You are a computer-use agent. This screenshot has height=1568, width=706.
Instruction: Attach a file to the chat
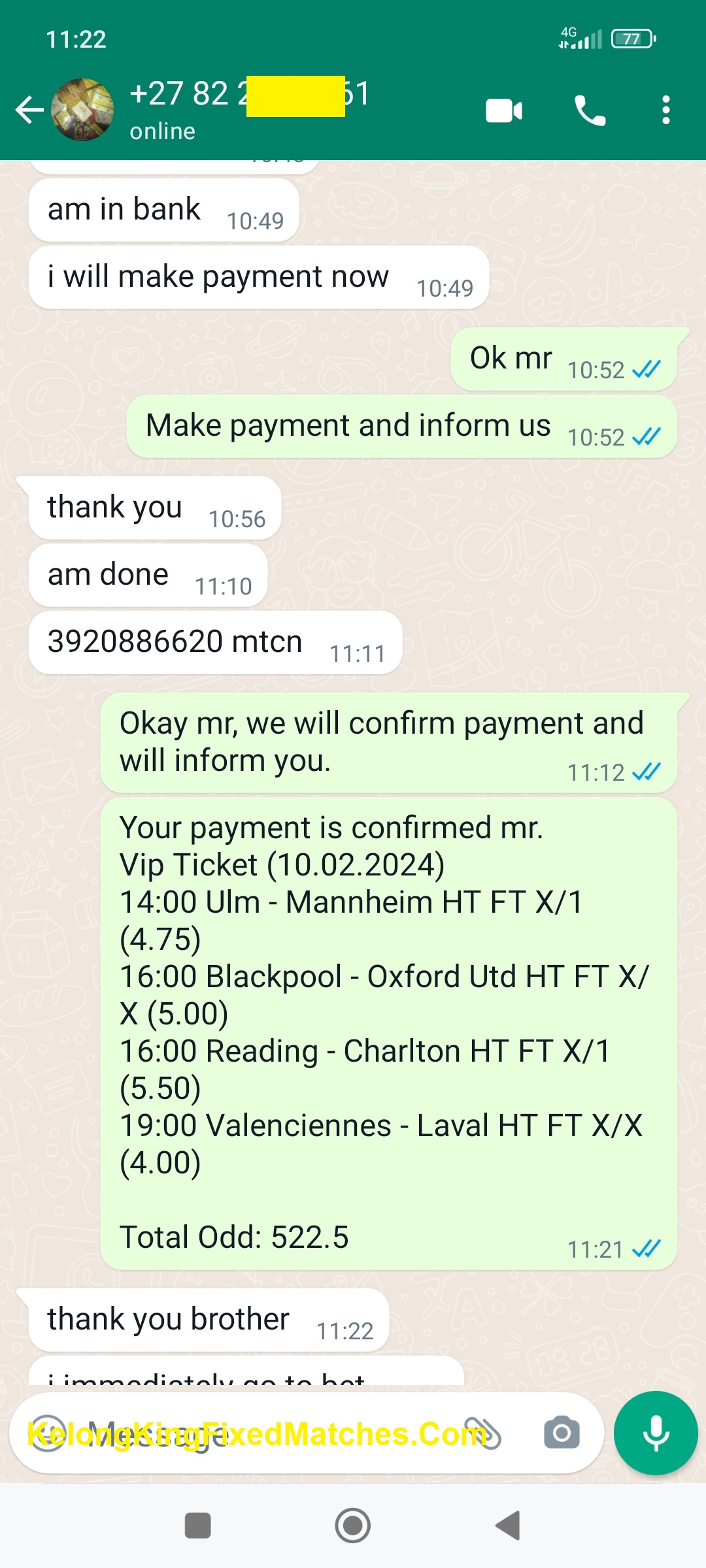(x=482, y=1433)
